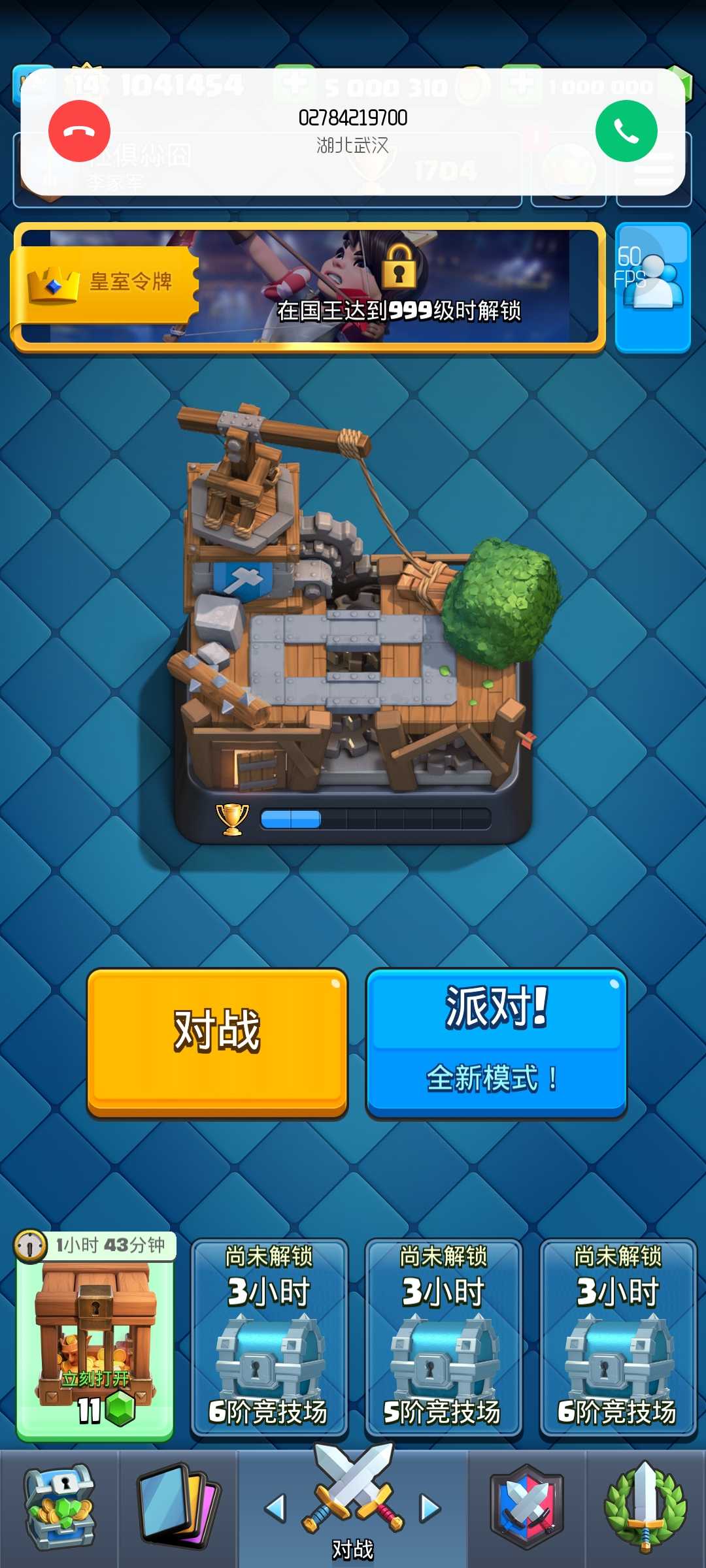The width and height of the screenshot is (706, 1568).
Task: Start a match with the yellow 对战 button
Action: 217,1043
